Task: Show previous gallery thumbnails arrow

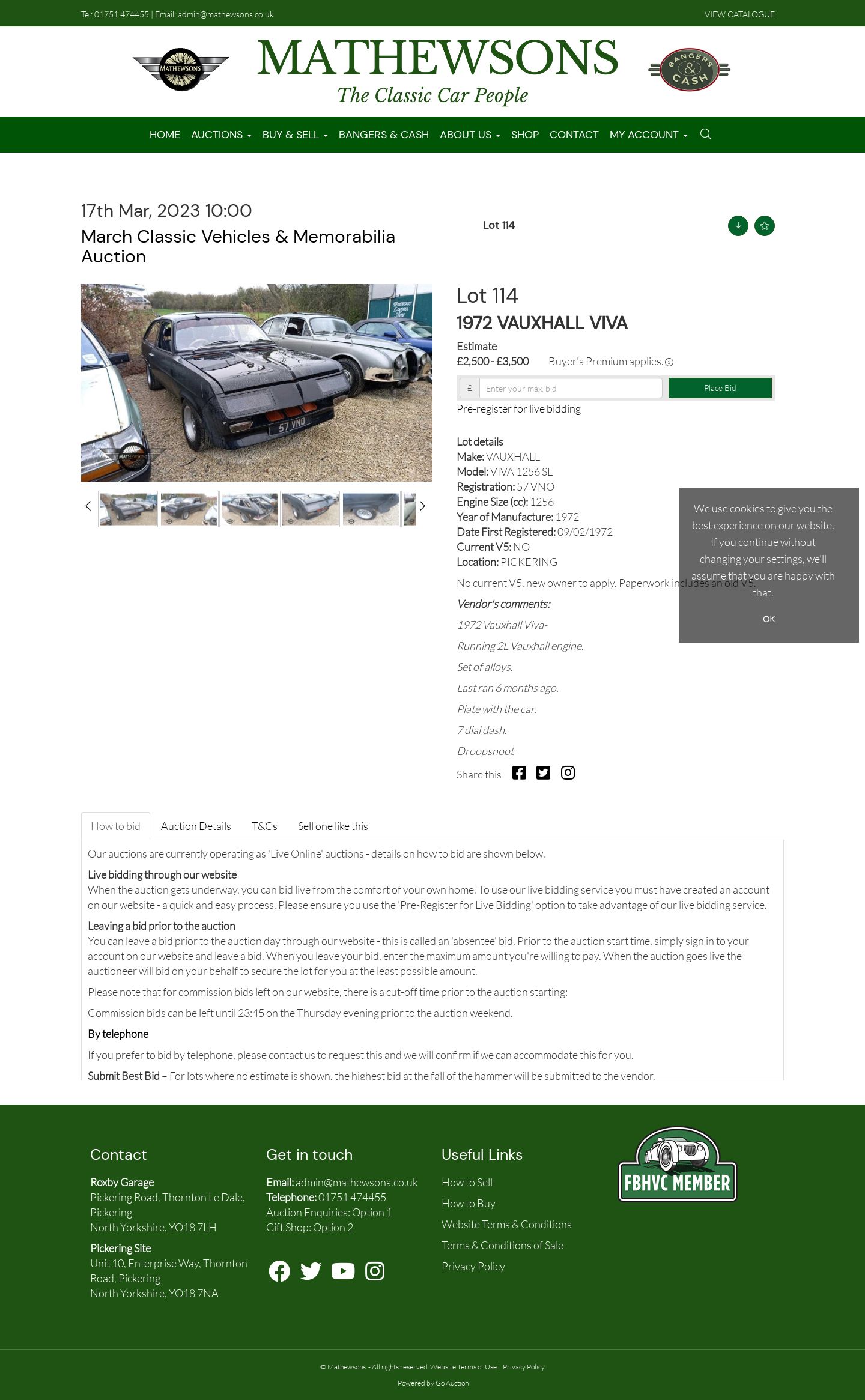Action: coord(88,506)
